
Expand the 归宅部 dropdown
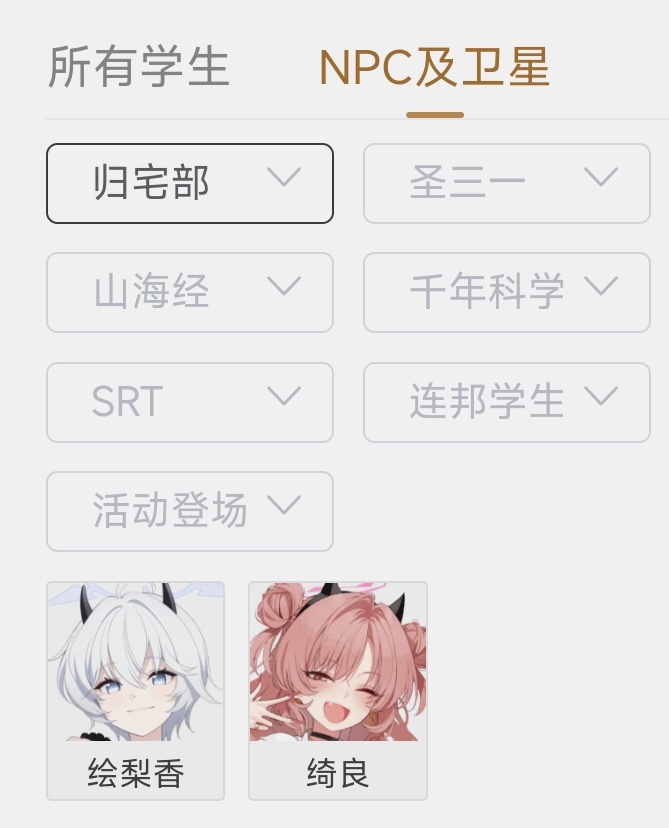click(190, 183)
